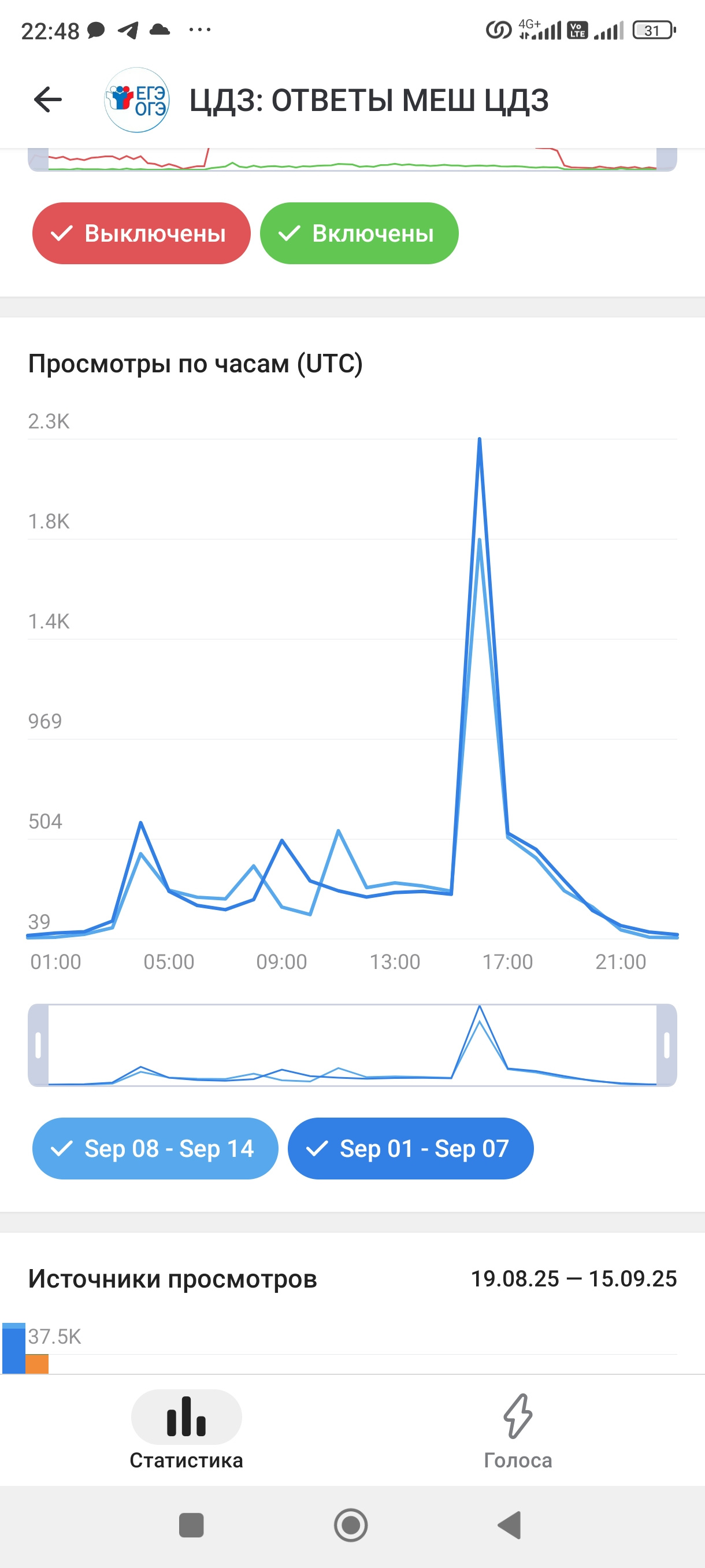Tap the system back triangle
Screen dimensions: 705x1568
(510, 1525)
